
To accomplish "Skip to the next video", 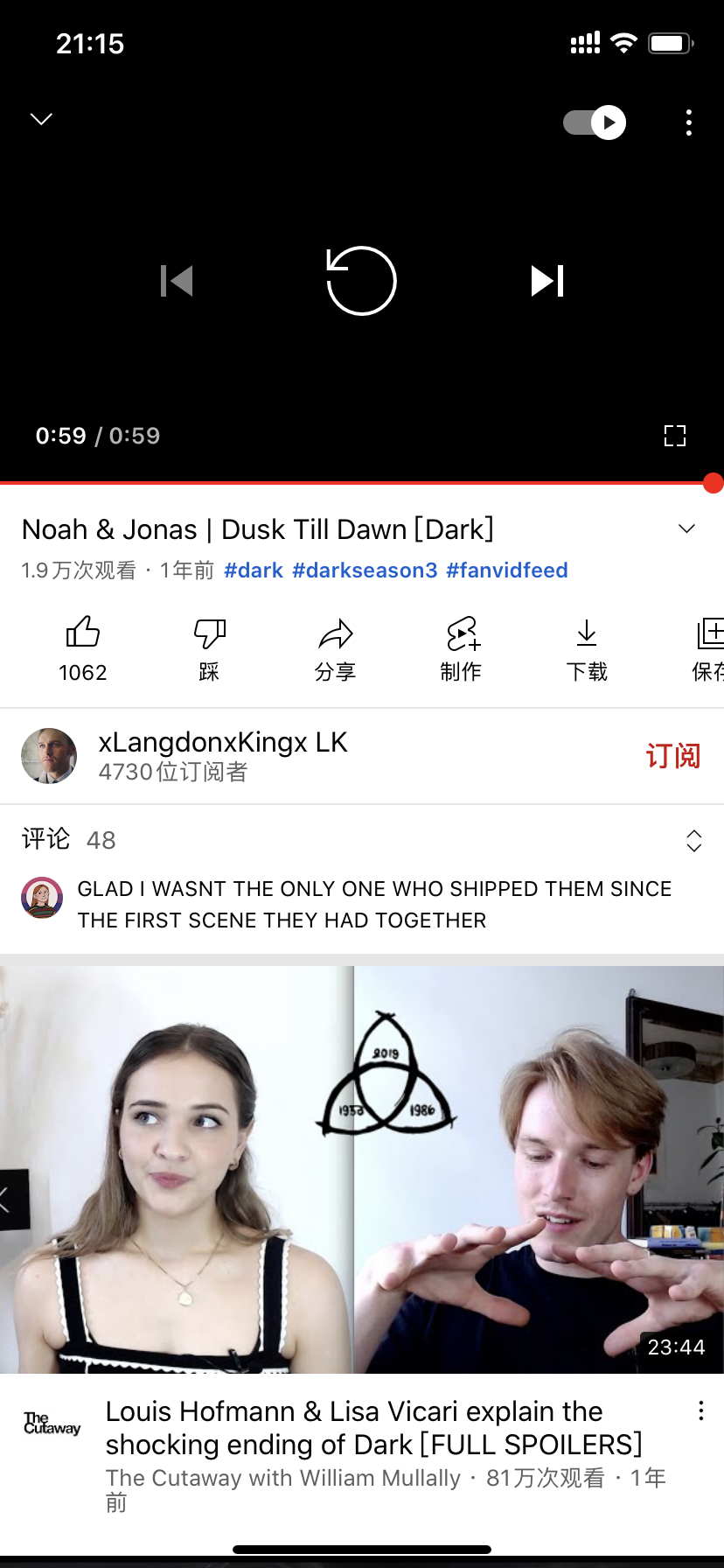I will click(547, 281).
